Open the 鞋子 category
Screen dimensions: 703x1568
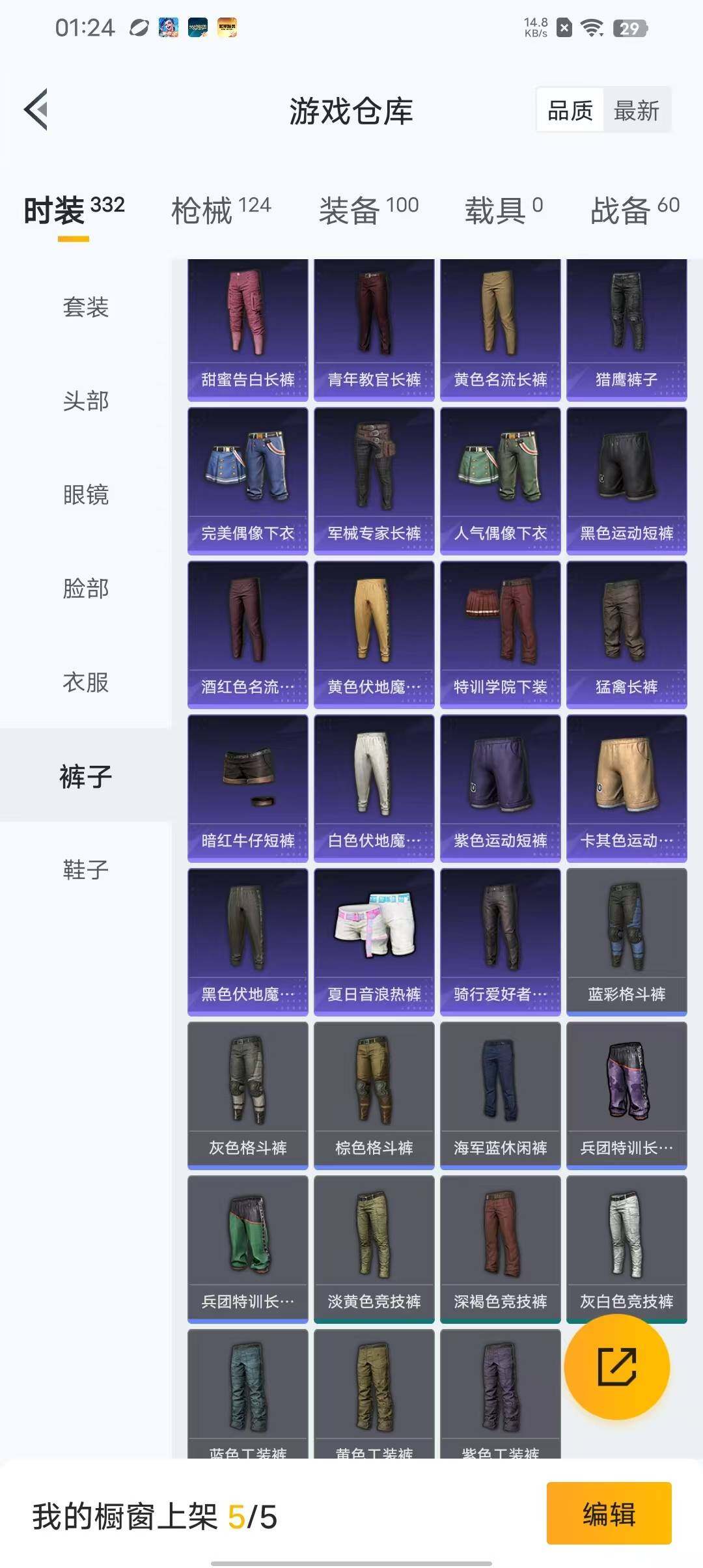pos(85,870)
